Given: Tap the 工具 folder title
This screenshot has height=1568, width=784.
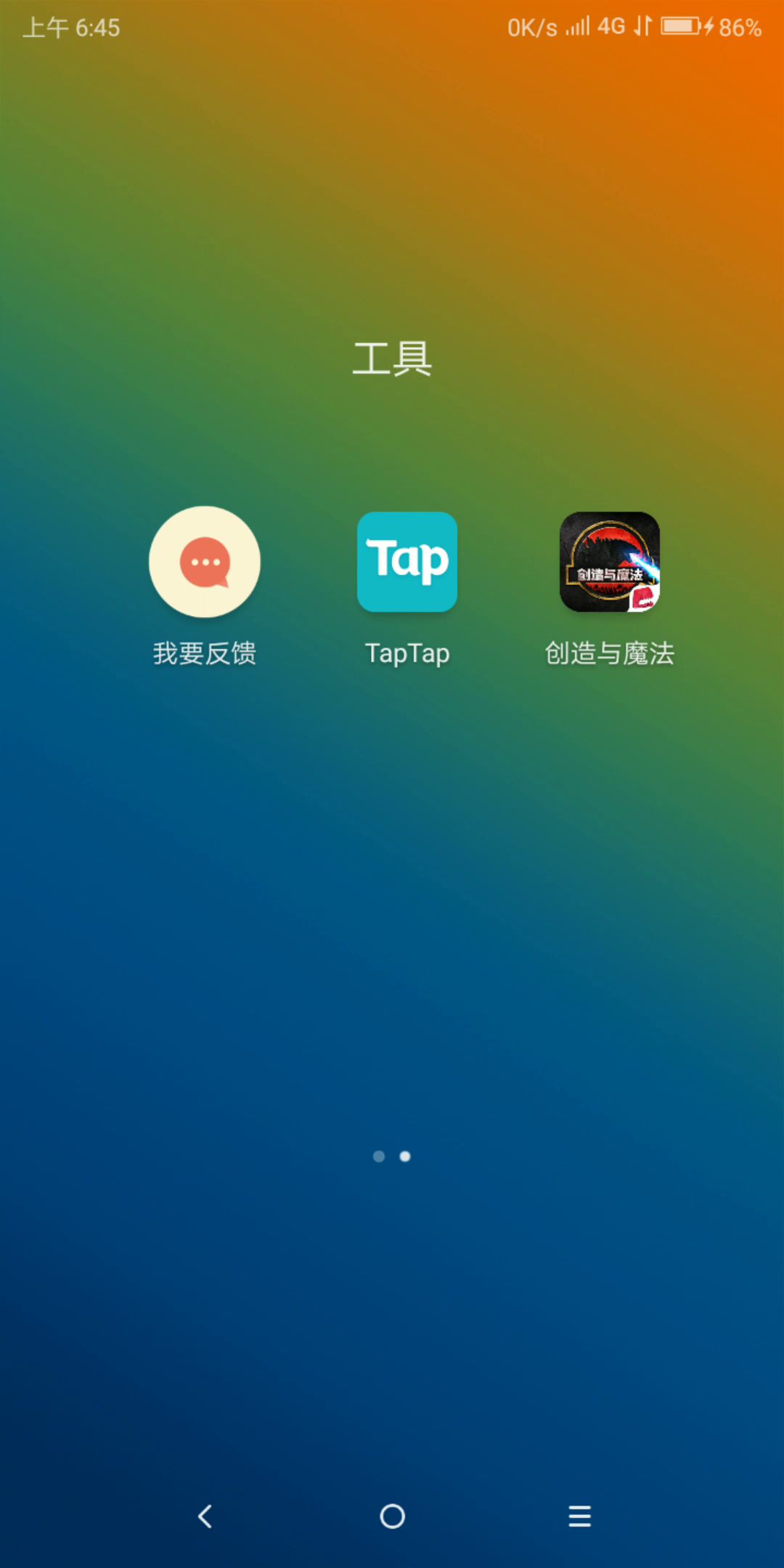Looking at the screenshot, I should pyautogui.click(x=392, y=359).
